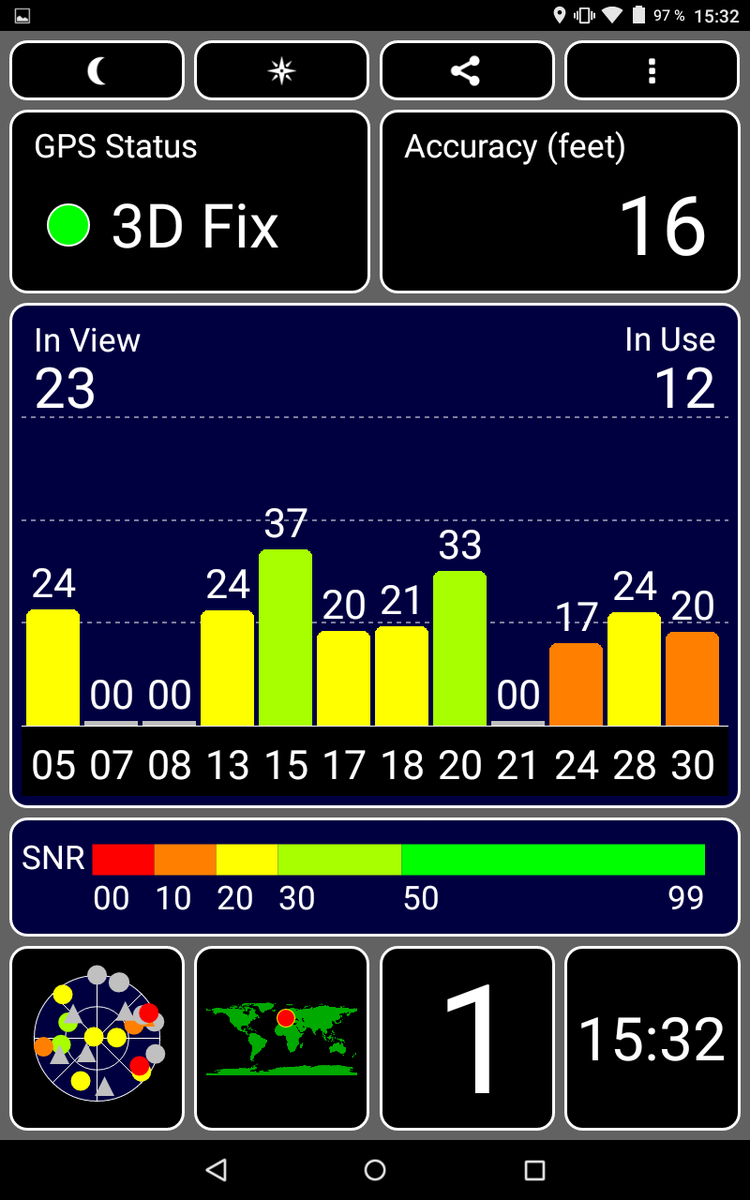Screen dimensions: 750x1200
Task: Tap the time tile showing 15:32
Action: [x=652, y=1037]
